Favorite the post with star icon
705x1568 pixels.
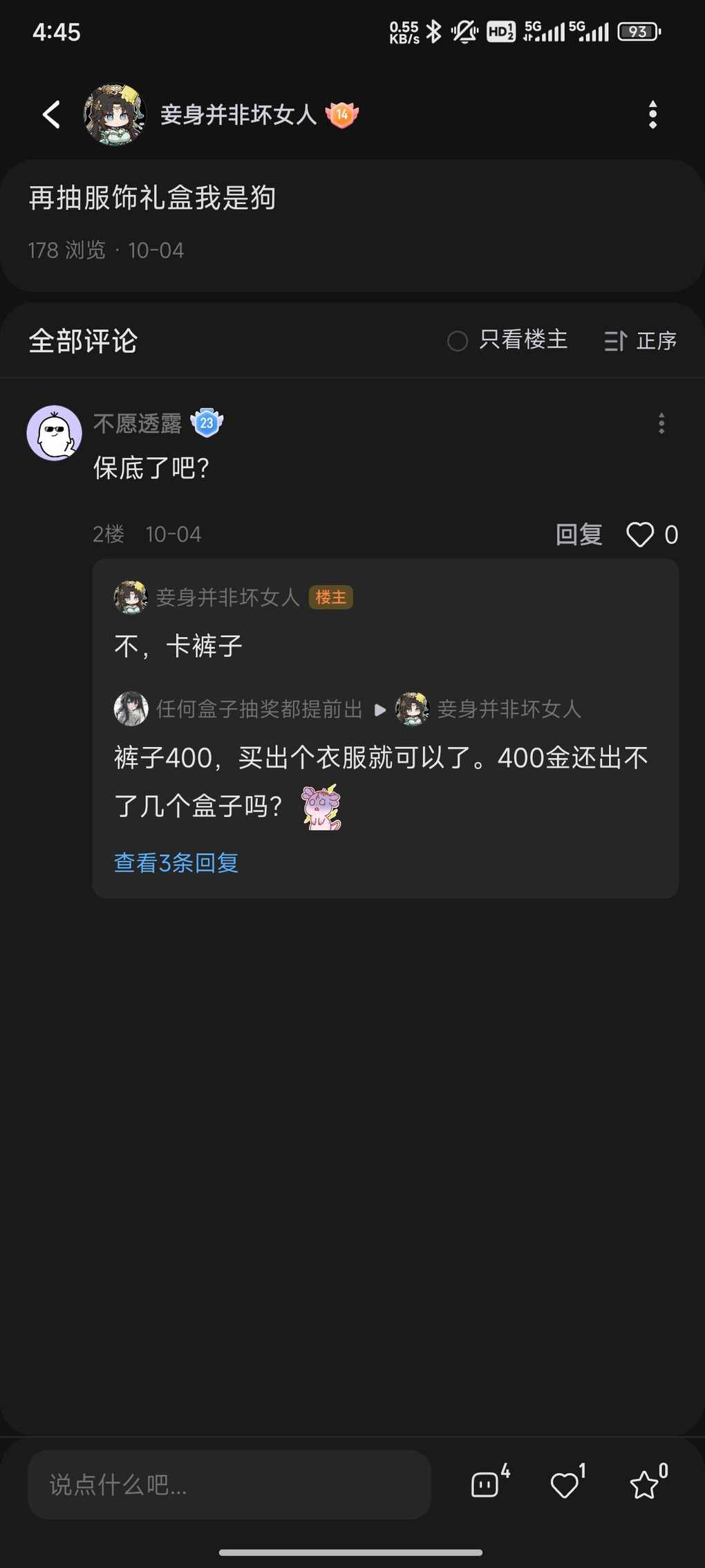pos(644,1484)
